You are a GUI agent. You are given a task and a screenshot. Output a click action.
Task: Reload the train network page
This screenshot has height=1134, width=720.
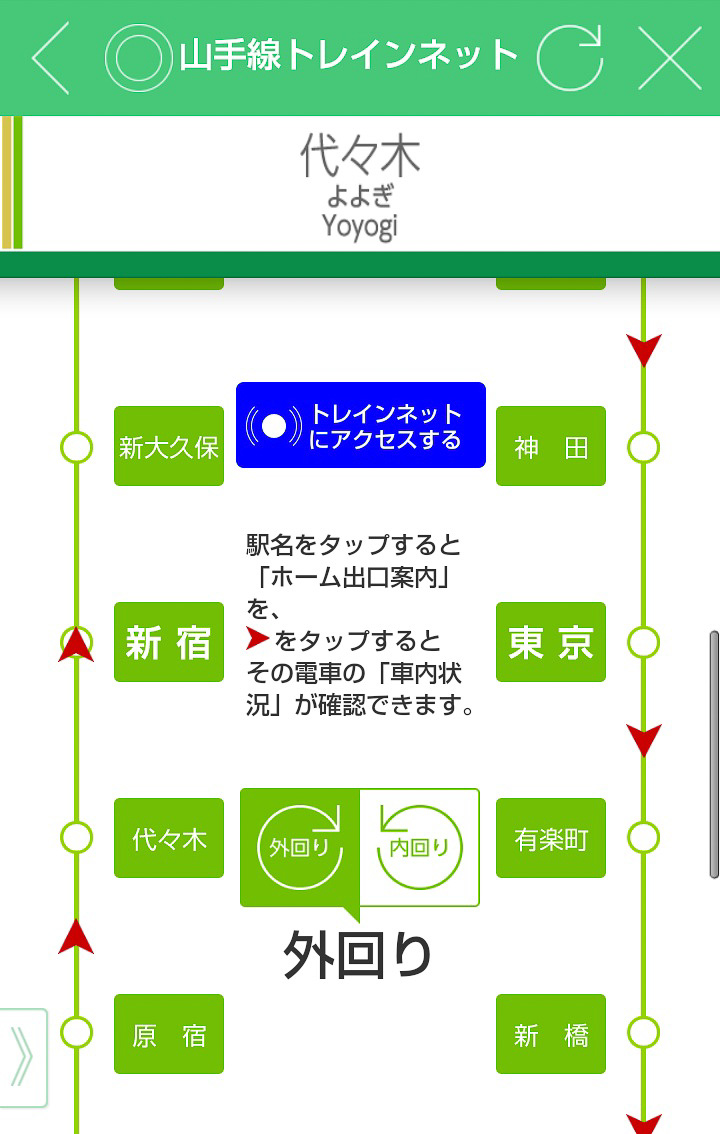click(570, 57)
